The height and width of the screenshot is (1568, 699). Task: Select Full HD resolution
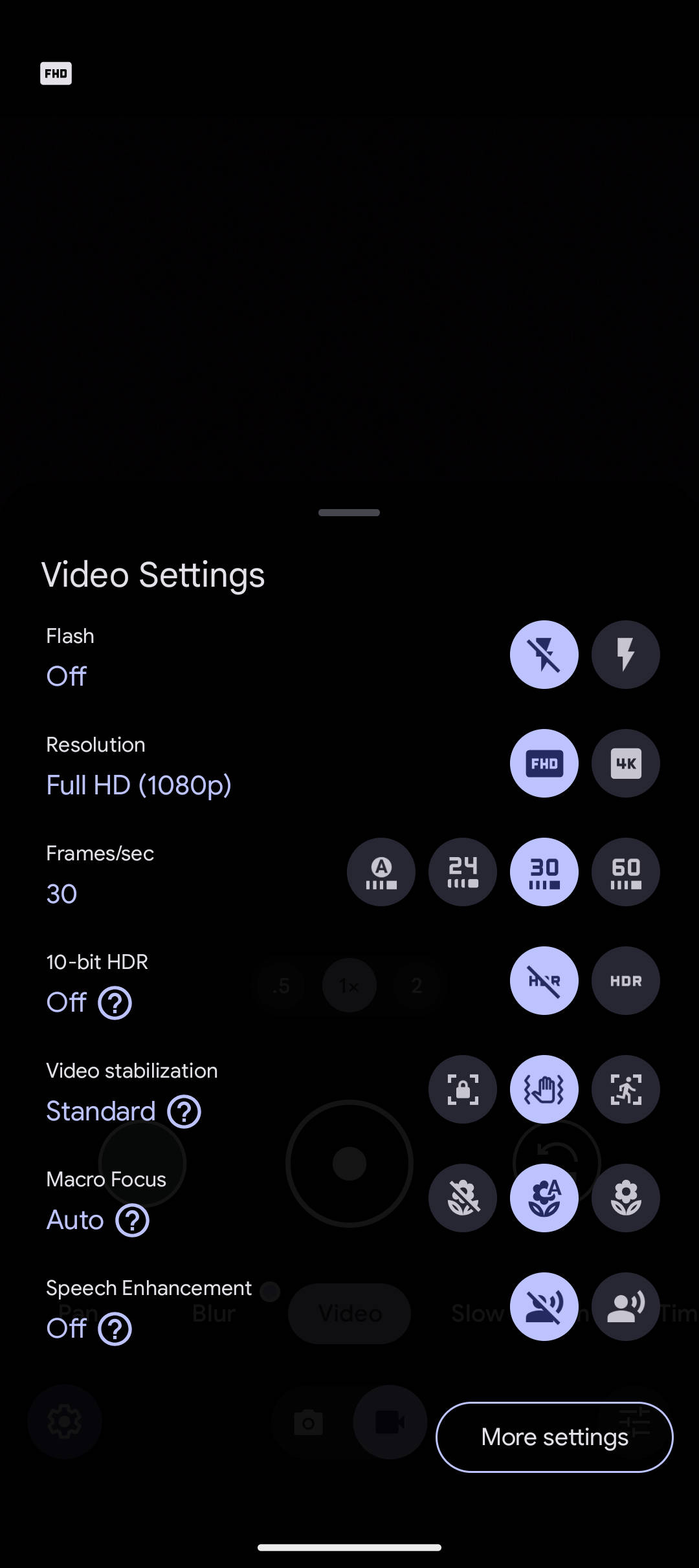pyautogui.click(x=544, y=763)
